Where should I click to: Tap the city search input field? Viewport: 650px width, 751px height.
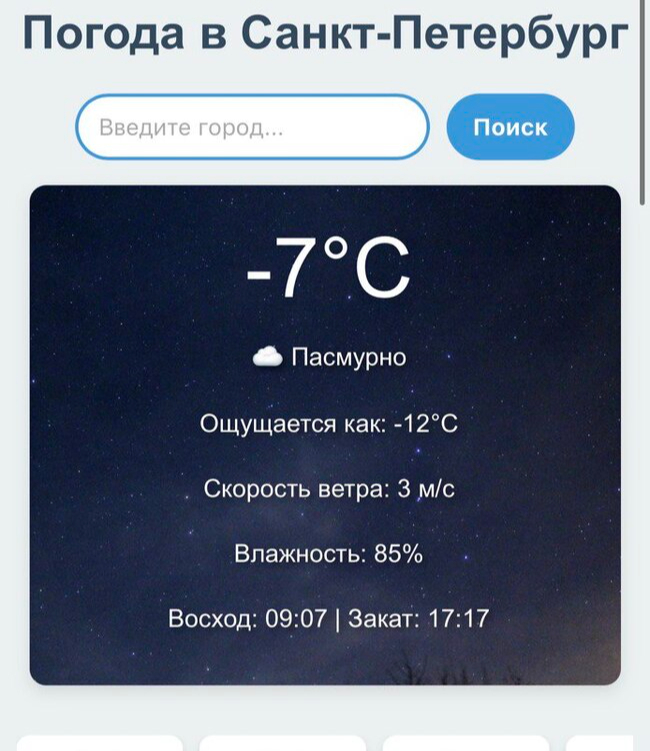[x=252, y=127]
